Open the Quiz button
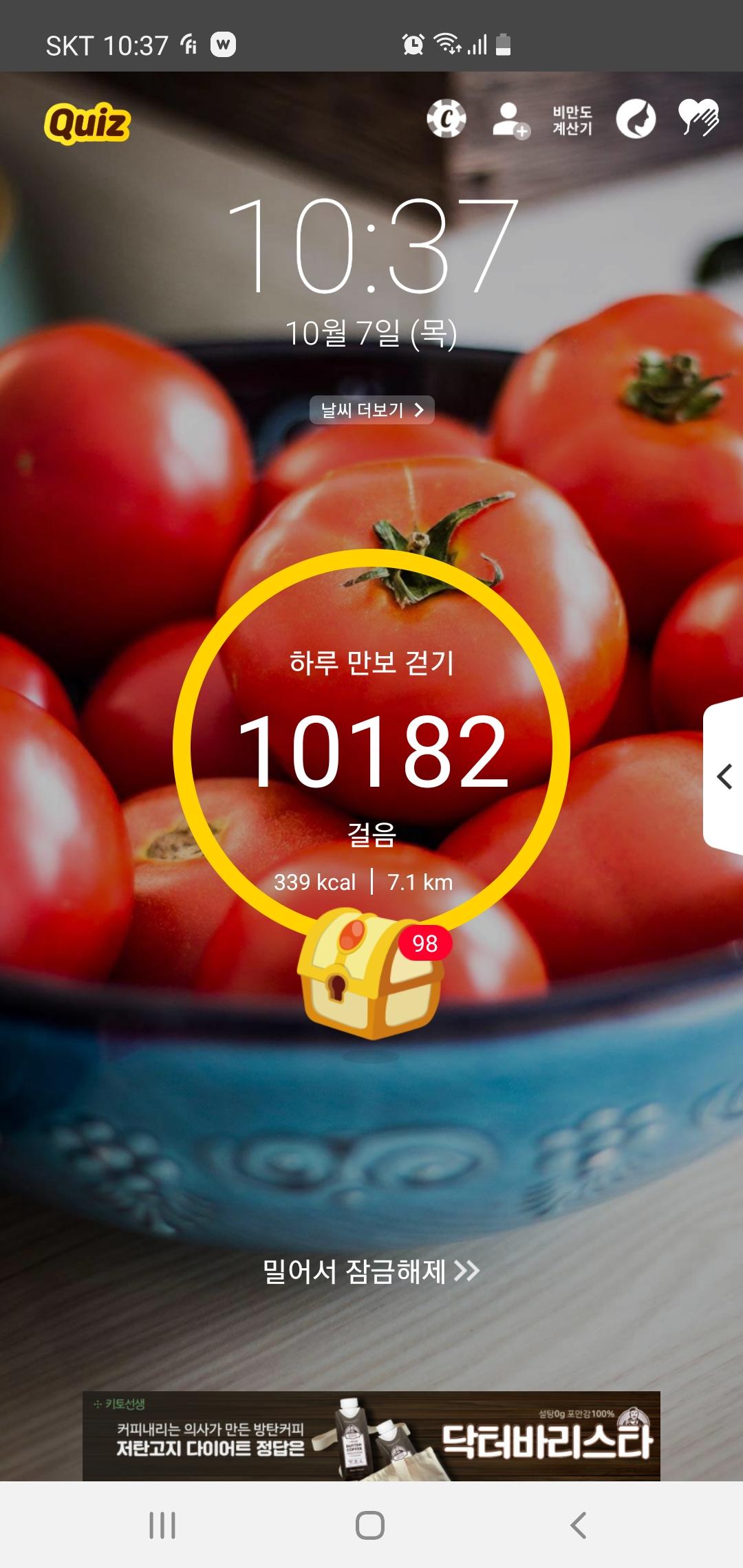The image size is (743, 1568). pos(87,123)
